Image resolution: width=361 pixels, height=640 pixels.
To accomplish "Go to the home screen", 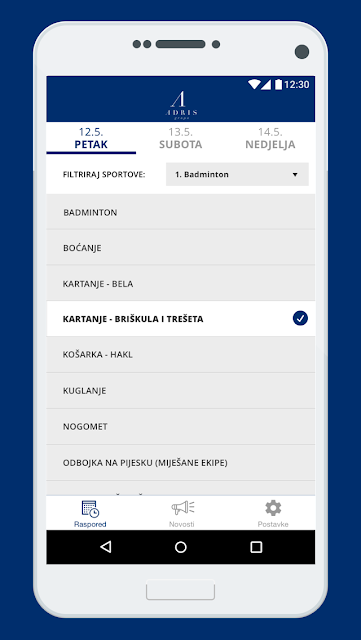I will [180, 547].
